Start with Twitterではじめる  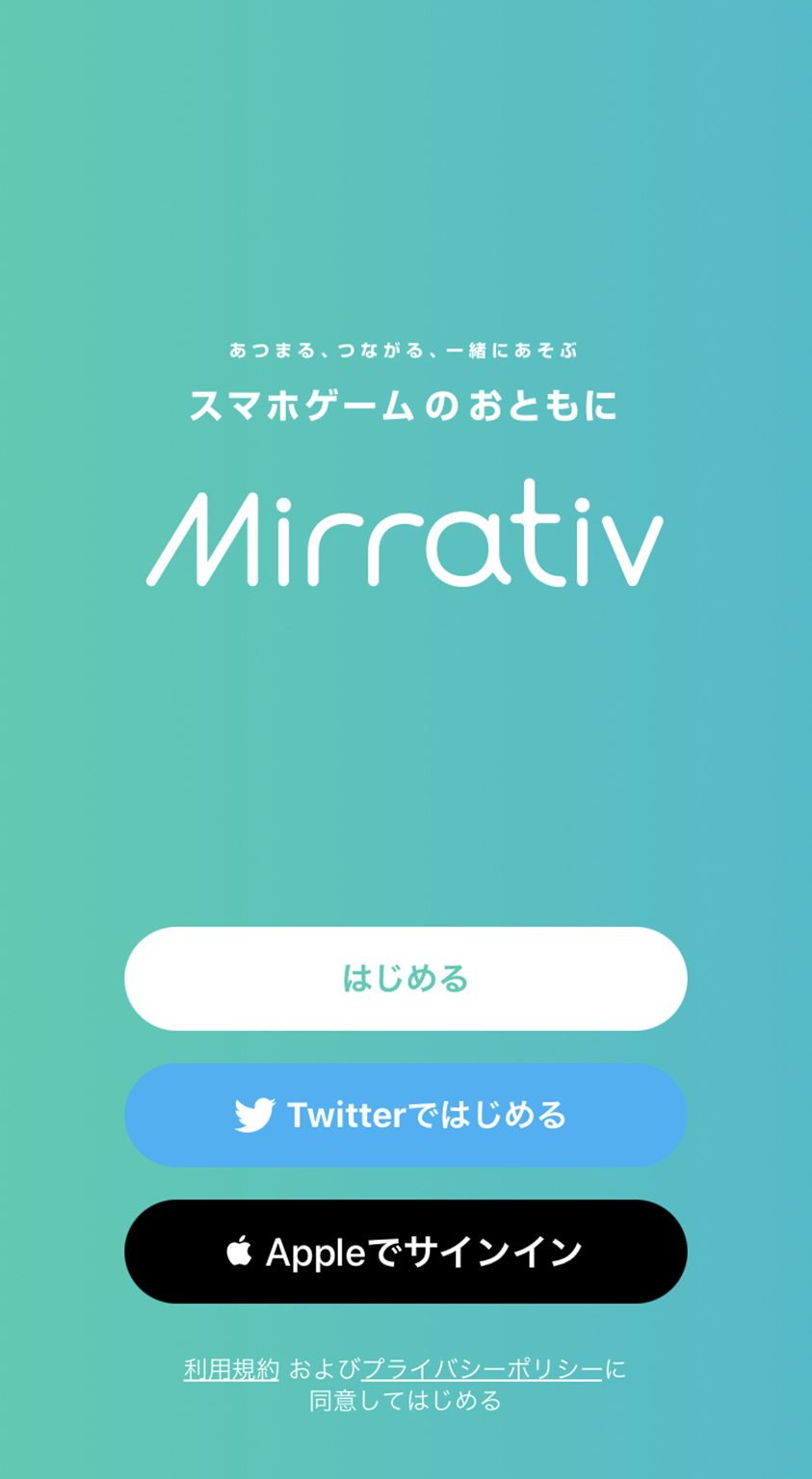coord(406,1115)
